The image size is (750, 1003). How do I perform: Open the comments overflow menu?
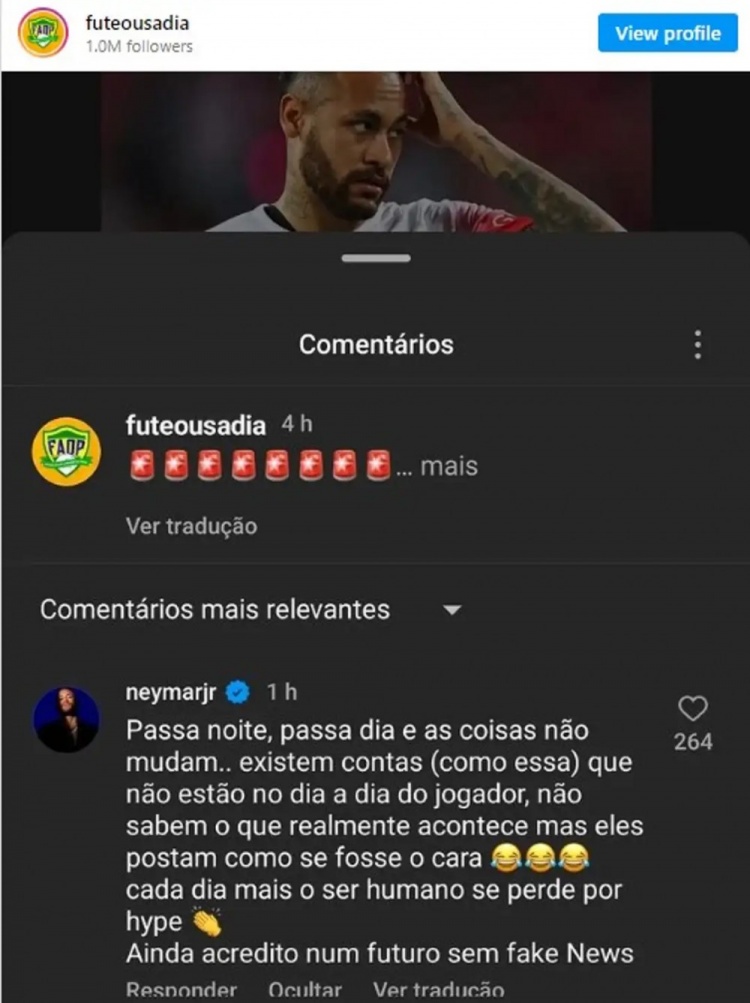click(x=697, y=345)
